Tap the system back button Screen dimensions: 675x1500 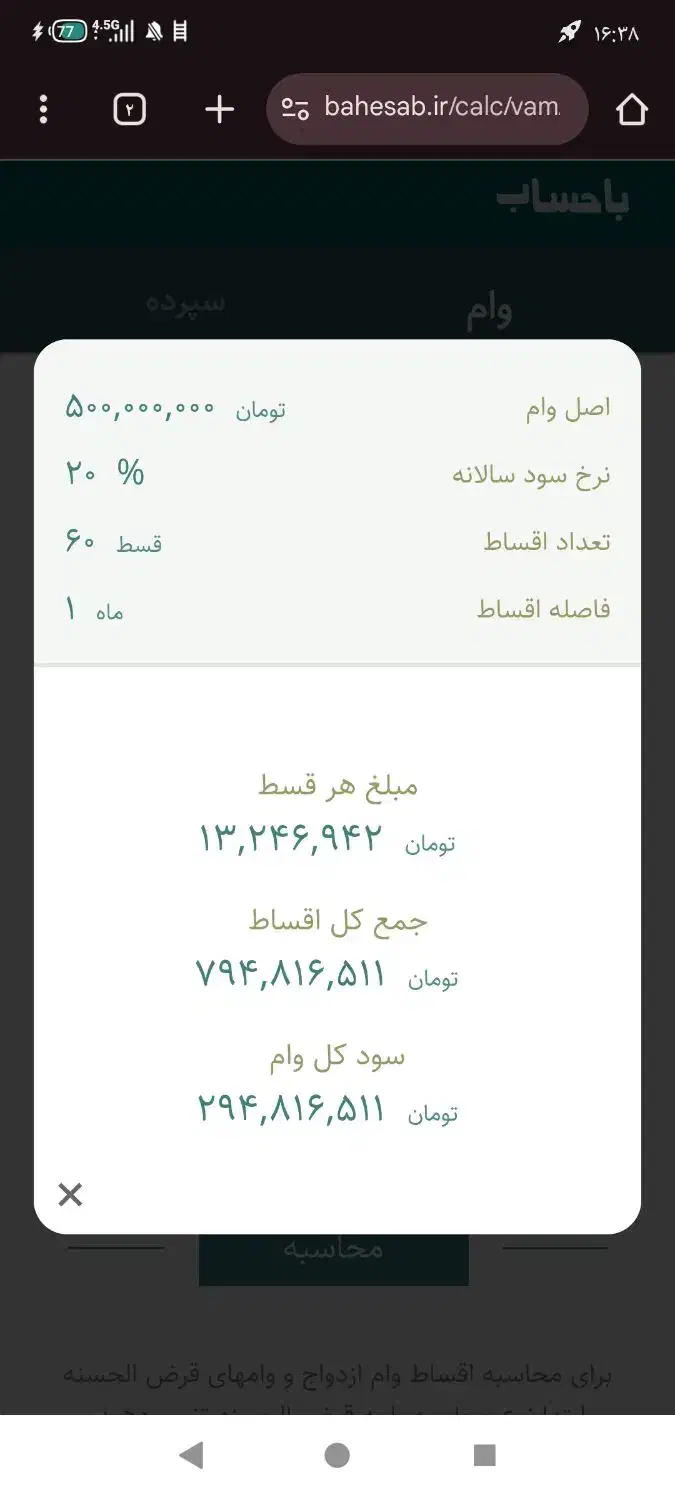click(191, 1455)
